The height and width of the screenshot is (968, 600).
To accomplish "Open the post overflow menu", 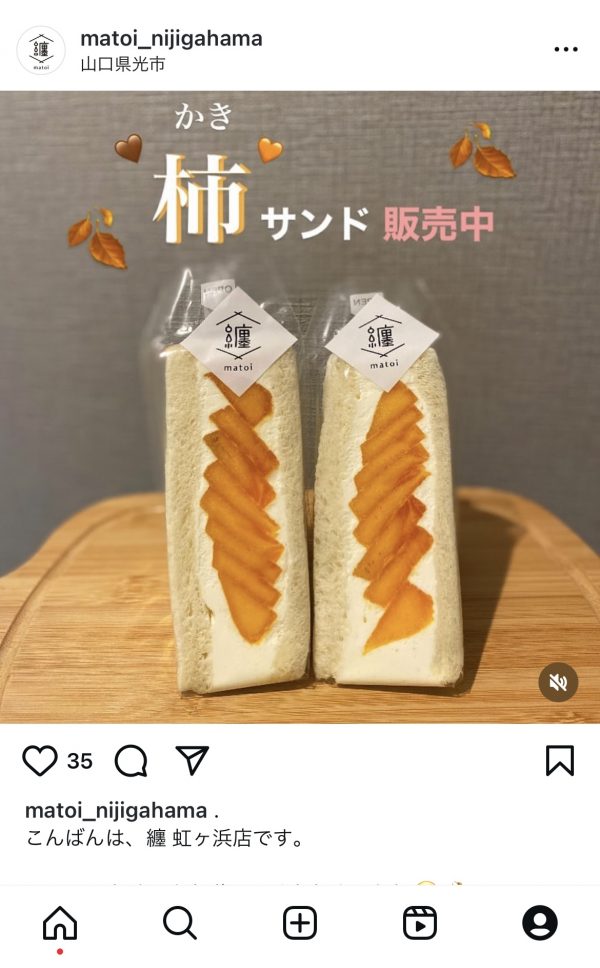I will [565, 49].
